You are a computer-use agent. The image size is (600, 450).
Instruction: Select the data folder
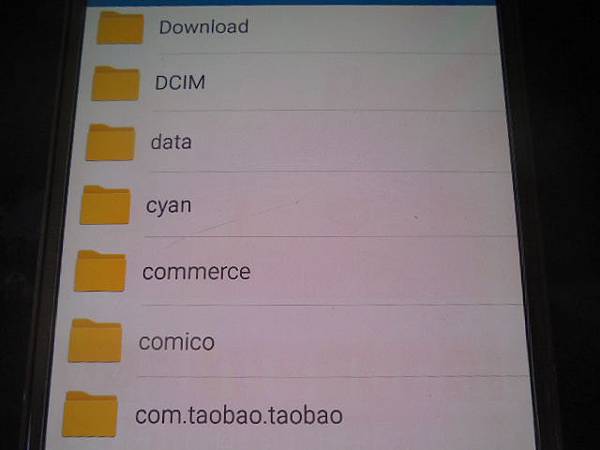tap(170, 142)
